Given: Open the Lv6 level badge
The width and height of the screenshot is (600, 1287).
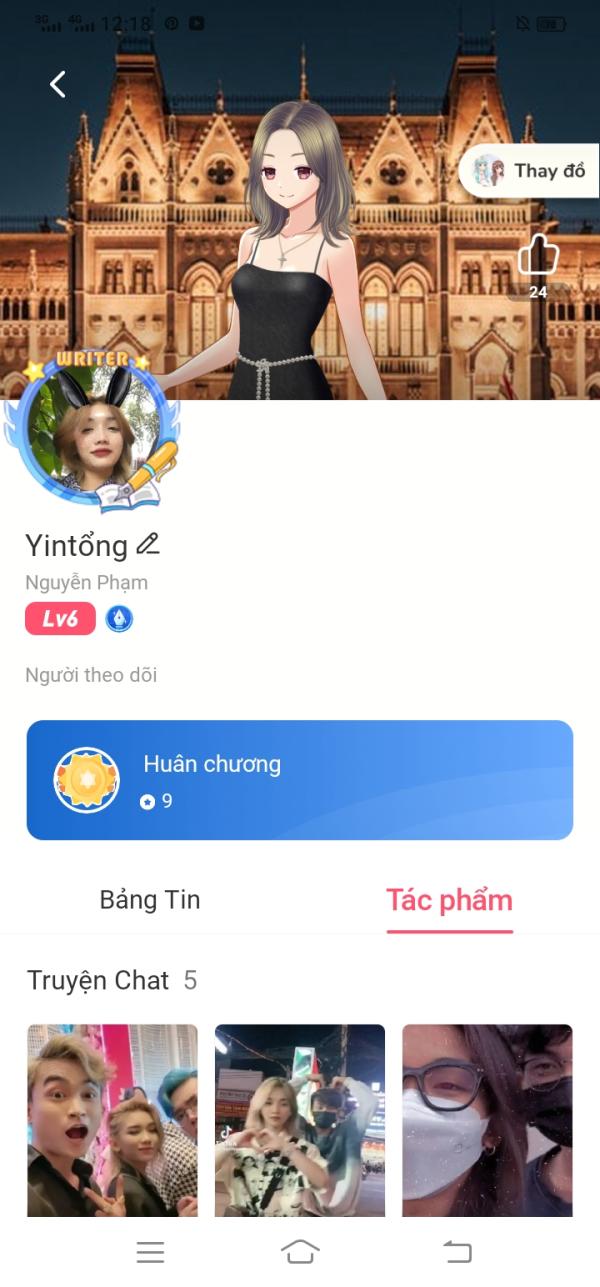Looking at the screenshot, I should click(x=60, y=619).
